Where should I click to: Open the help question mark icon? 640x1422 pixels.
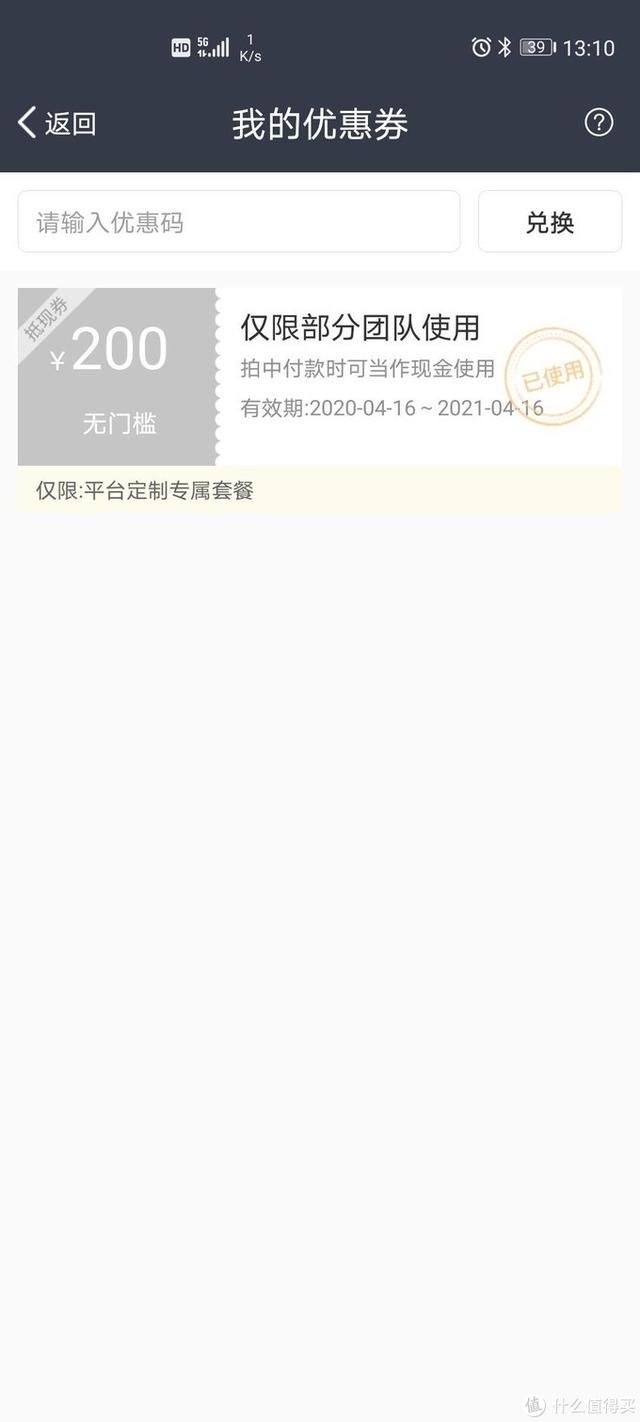[598, 123]
